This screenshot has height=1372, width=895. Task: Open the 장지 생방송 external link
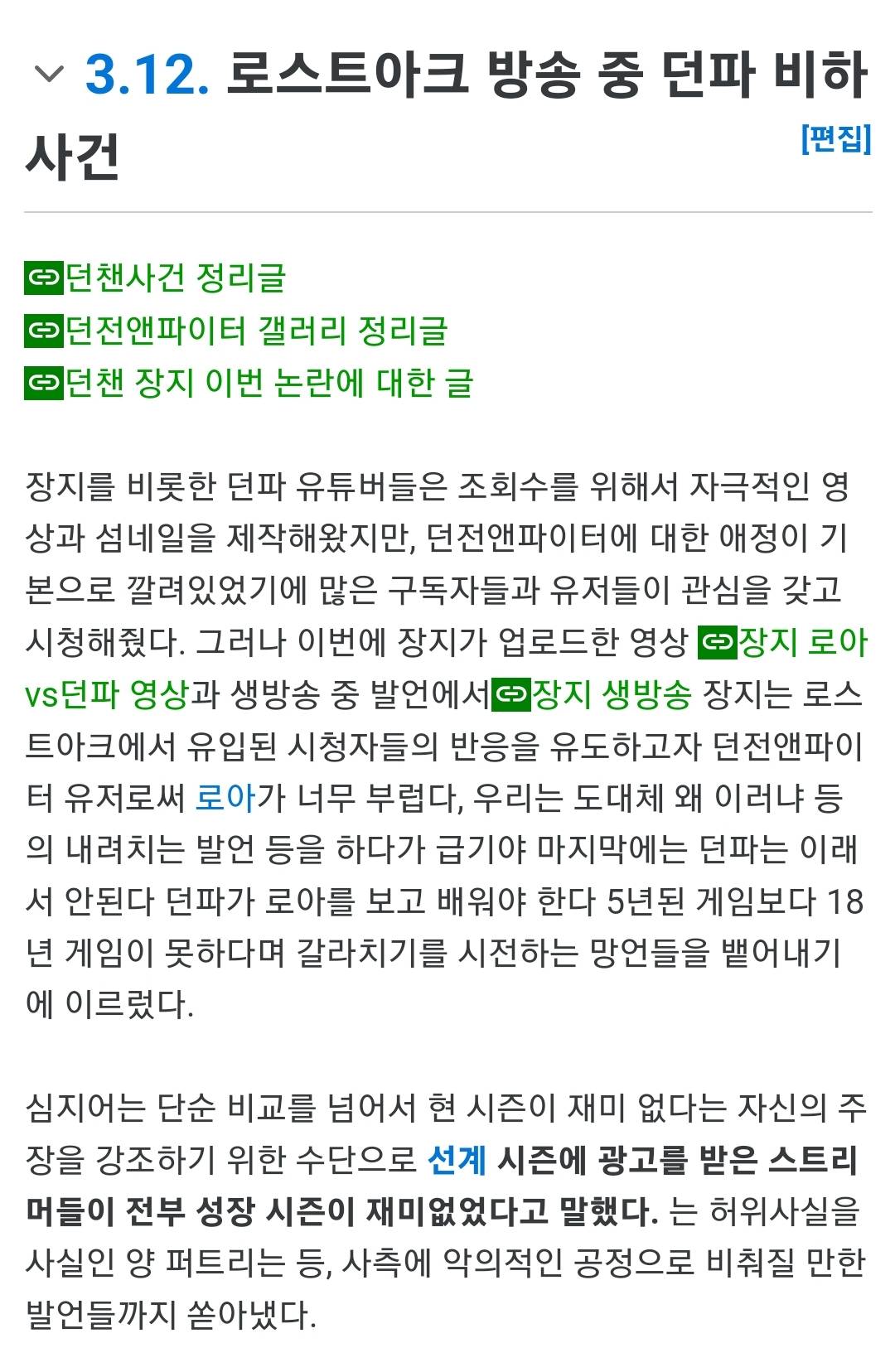610,694
